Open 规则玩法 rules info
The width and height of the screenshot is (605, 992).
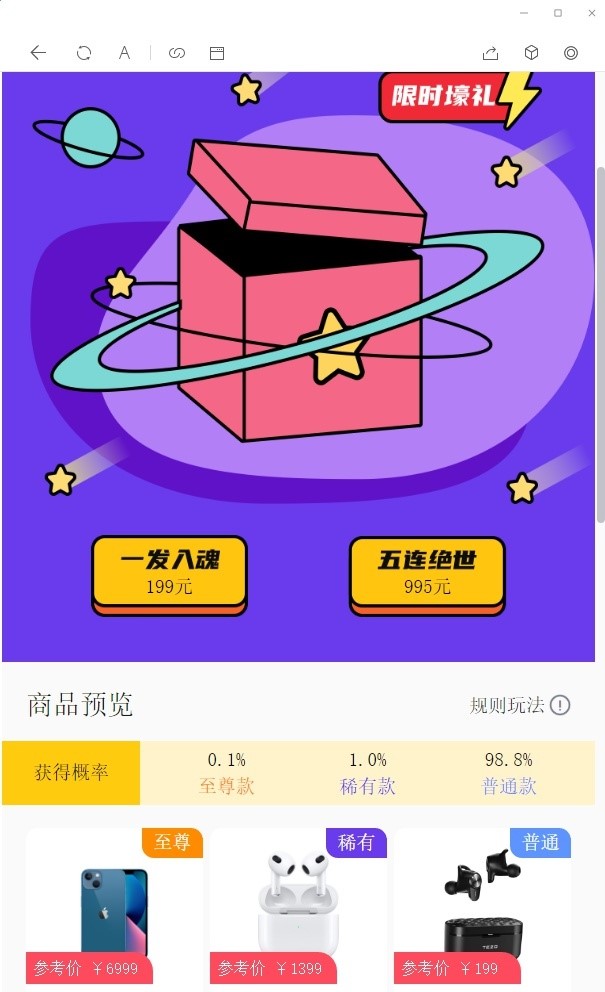[x=520, y=705]
